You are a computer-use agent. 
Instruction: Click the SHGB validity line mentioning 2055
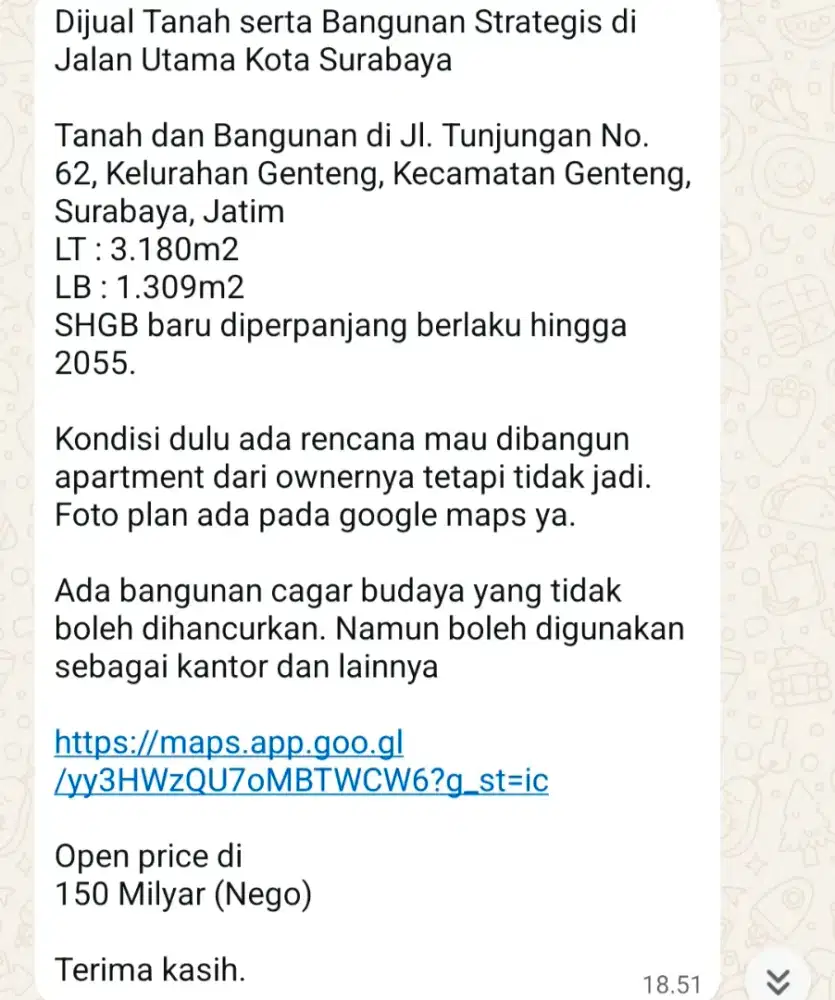tap(342, 343)
